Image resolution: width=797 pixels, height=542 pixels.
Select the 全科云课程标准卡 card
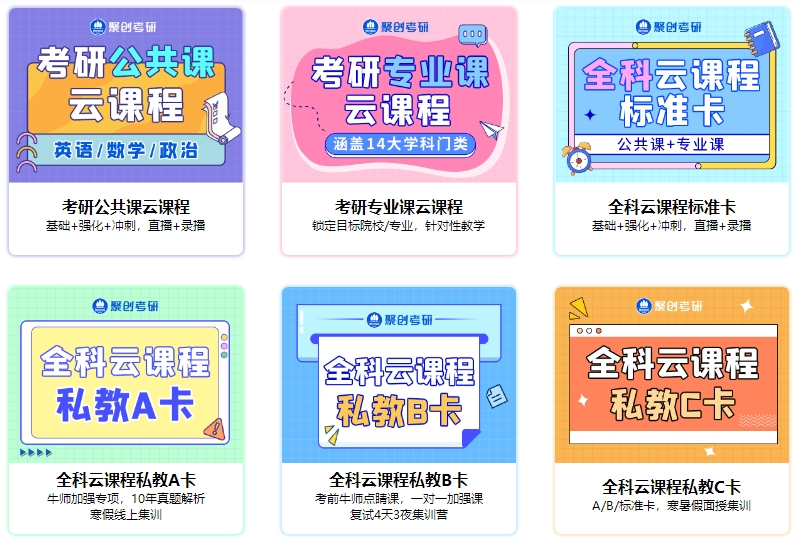tap(672, 130)
